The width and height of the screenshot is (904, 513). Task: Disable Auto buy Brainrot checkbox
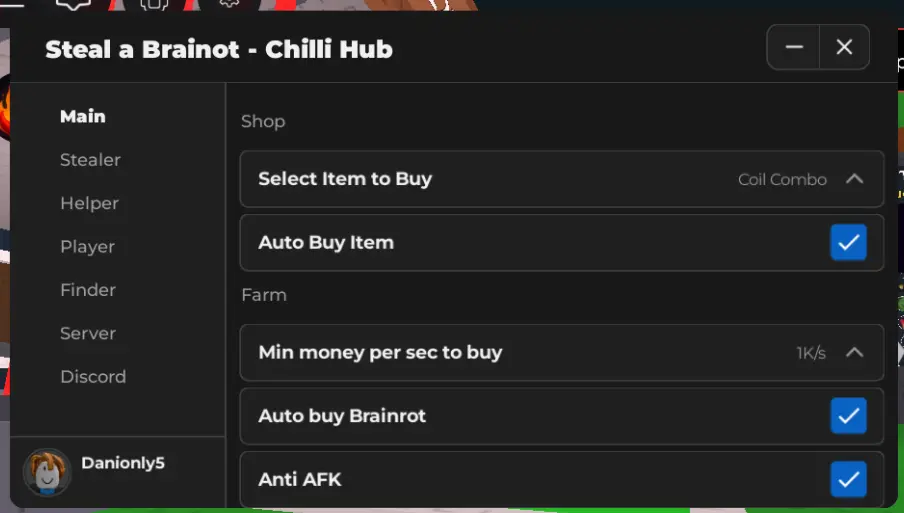pos(848,416)
